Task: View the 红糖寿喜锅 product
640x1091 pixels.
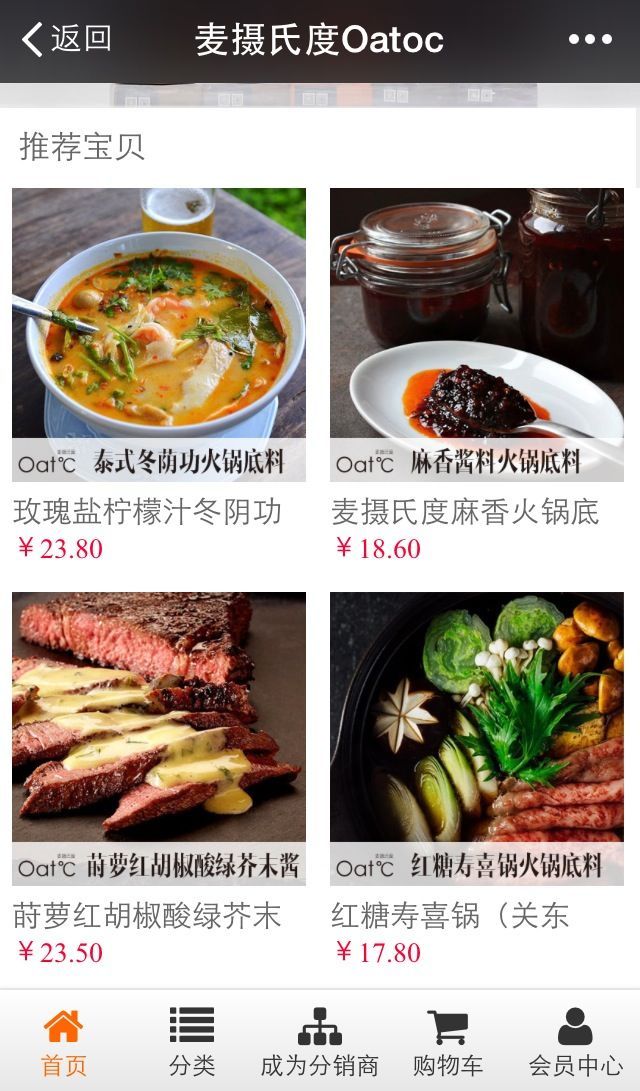Action: coord(477,779)
